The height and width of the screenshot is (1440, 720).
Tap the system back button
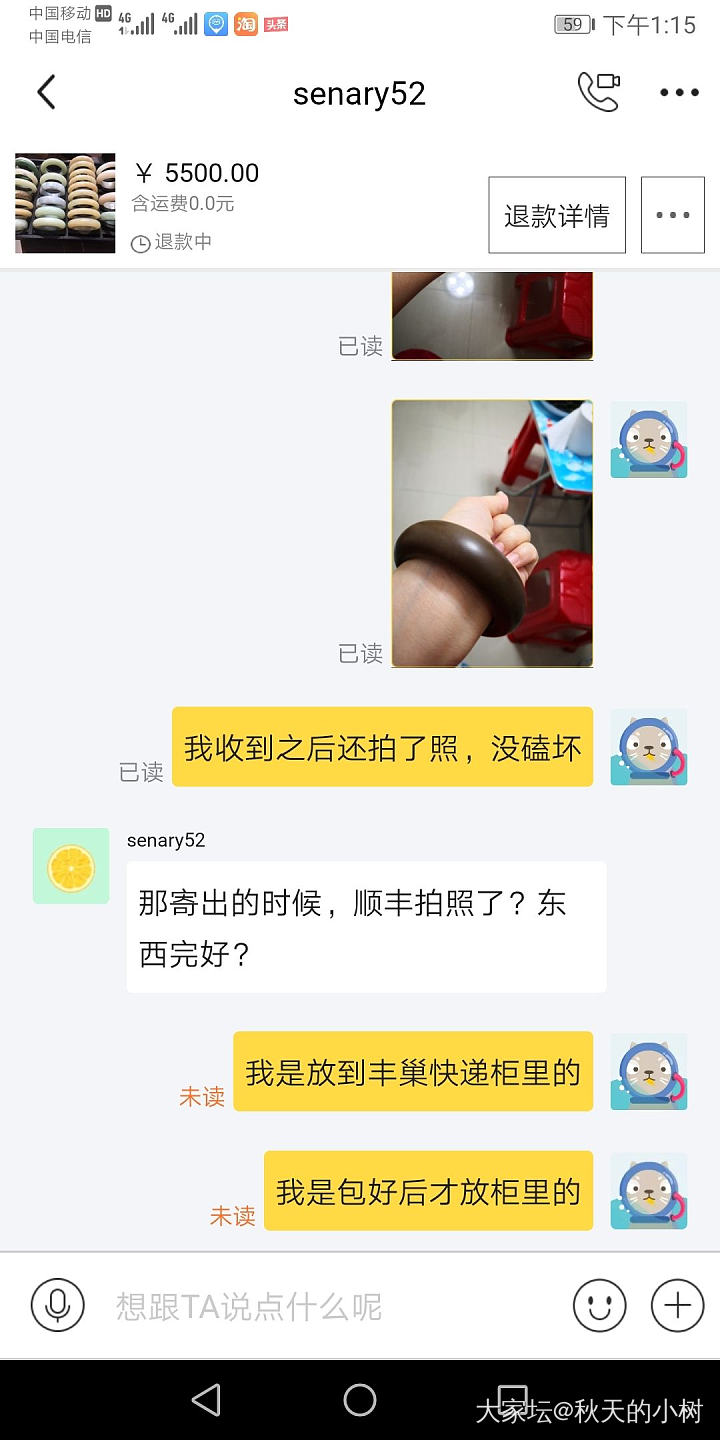click(x=206, y=1400)
